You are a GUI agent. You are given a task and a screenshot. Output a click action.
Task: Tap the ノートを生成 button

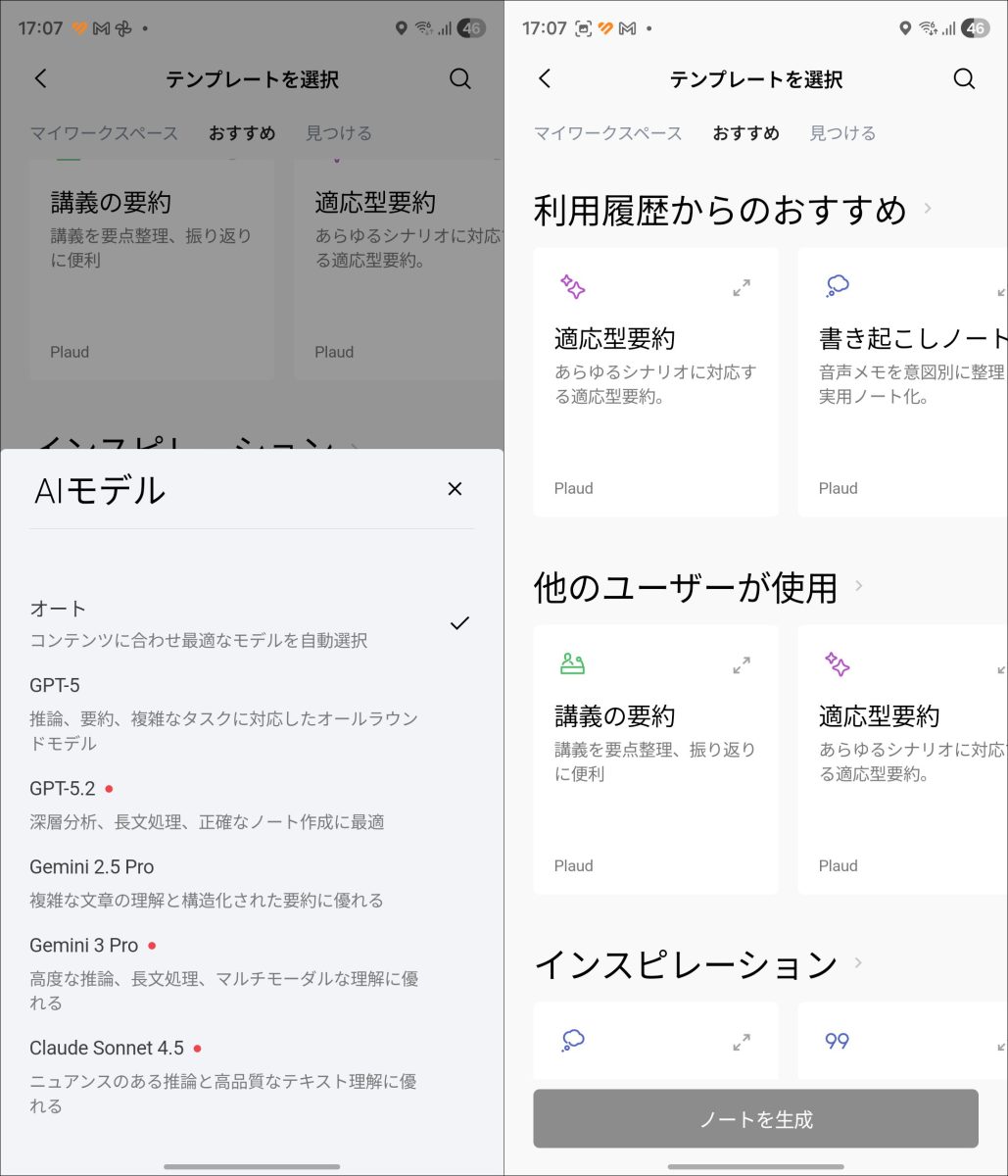[755, 1118]
